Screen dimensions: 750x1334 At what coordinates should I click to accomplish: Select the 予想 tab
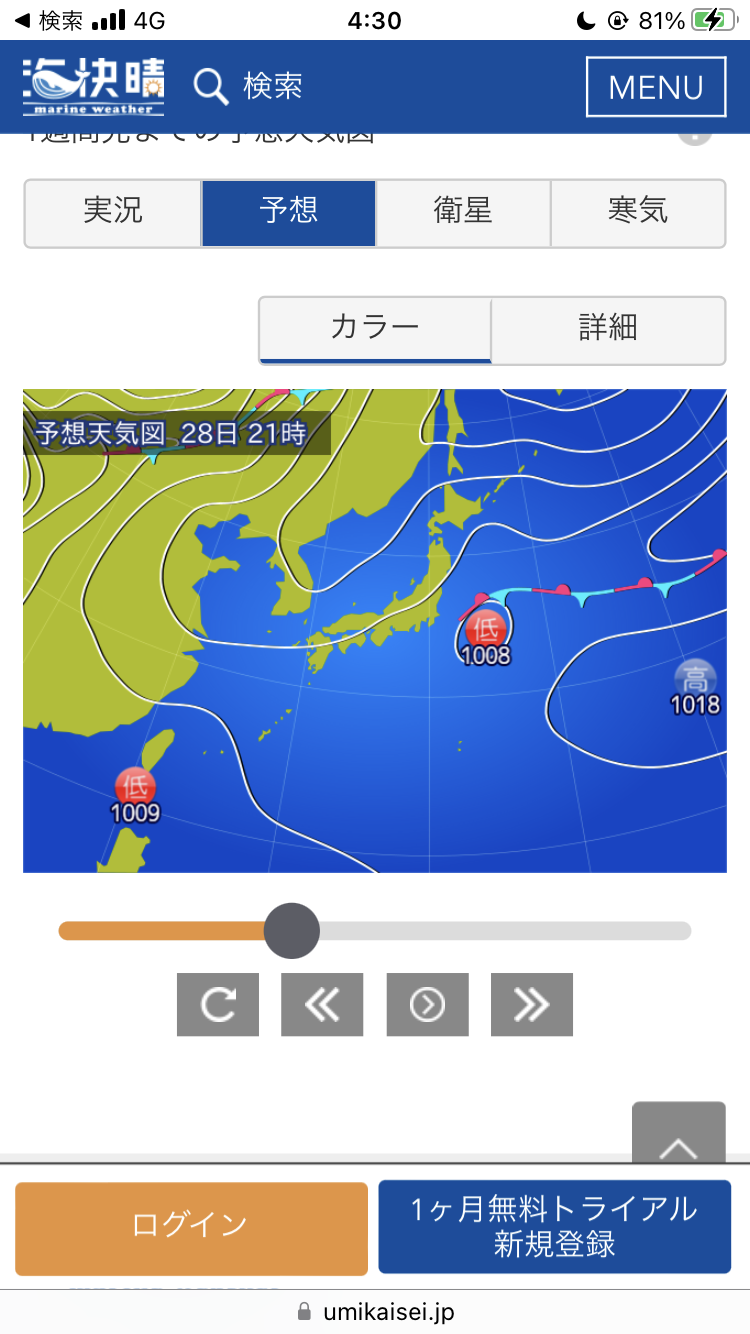[x=289, y=213]
